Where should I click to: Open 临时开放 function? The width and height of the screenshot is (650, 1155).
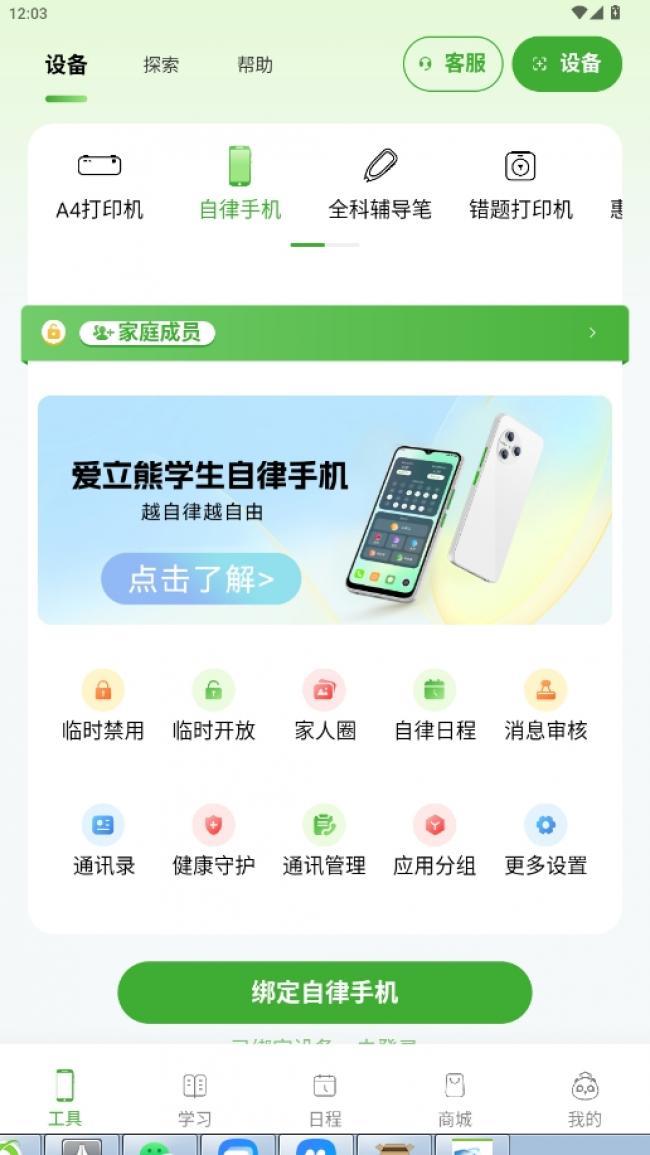(213, 706)
